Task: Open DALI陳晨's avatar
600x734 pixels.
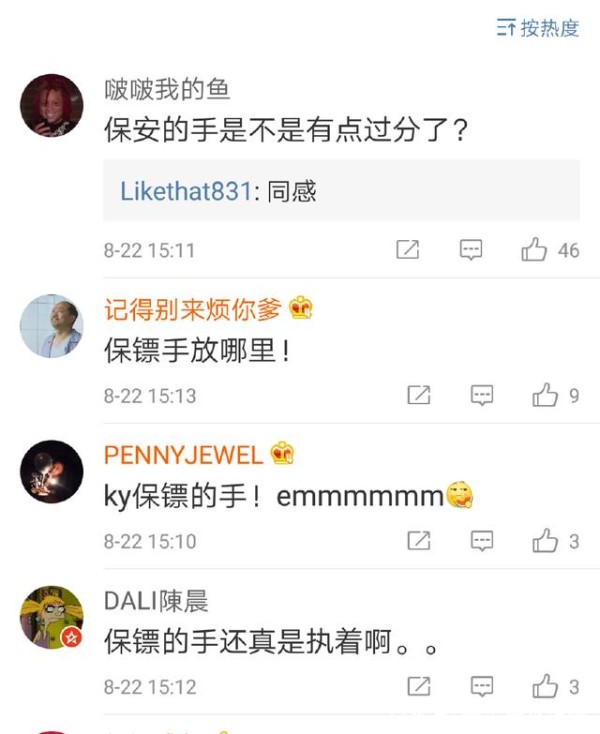Action: point(52,617)
